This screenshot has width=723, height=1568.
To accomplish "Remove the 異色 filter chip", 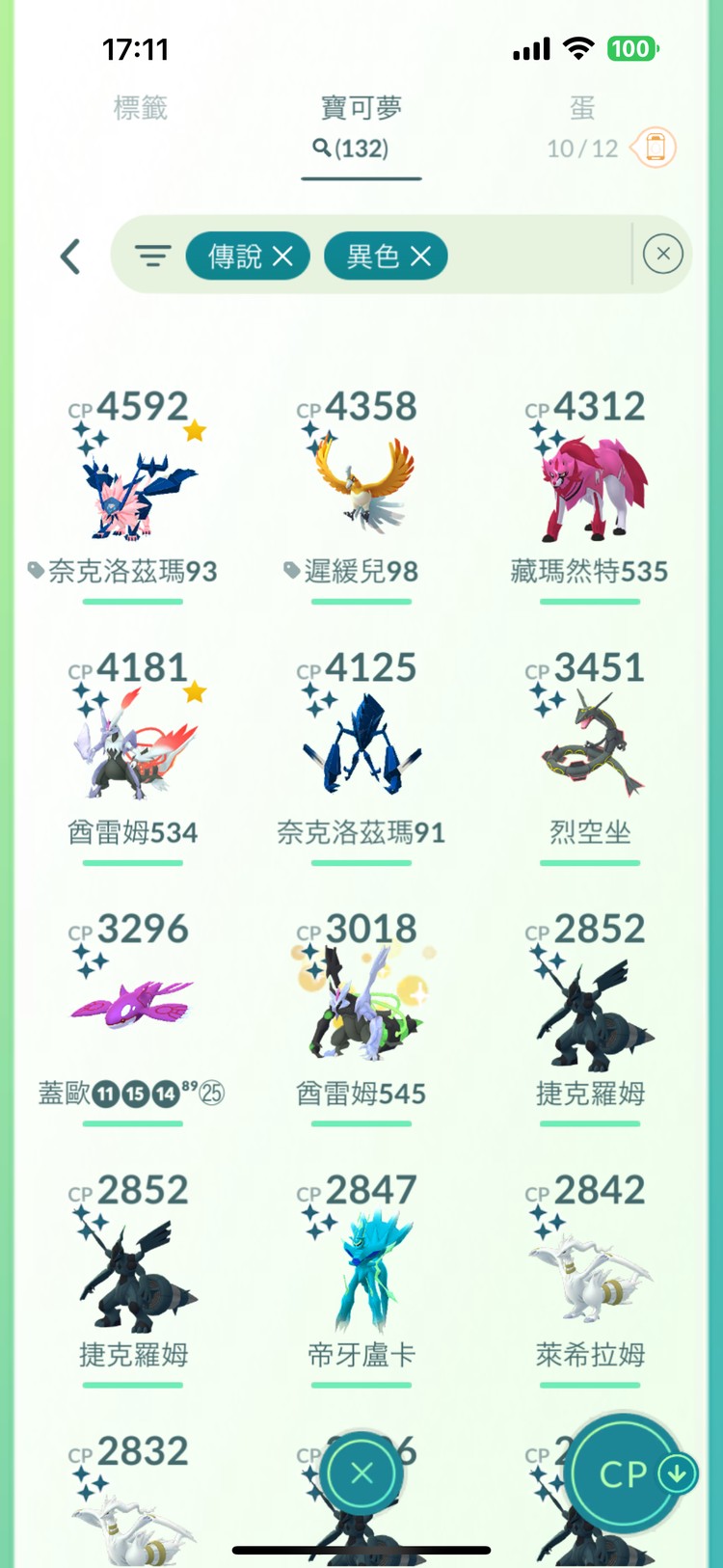I will (420, 257).
